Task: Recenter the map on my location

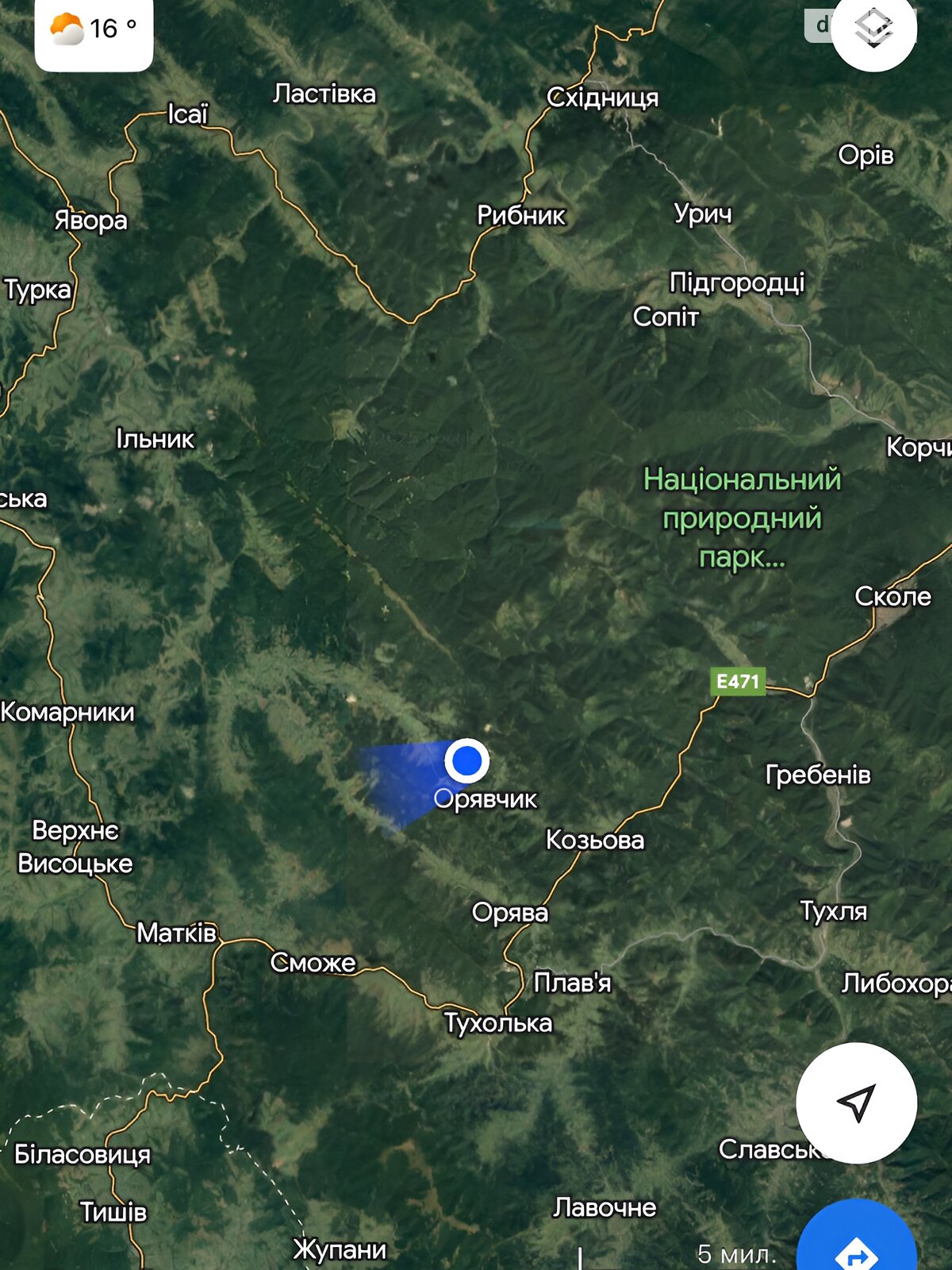Action: click(x=856, y=1103)
